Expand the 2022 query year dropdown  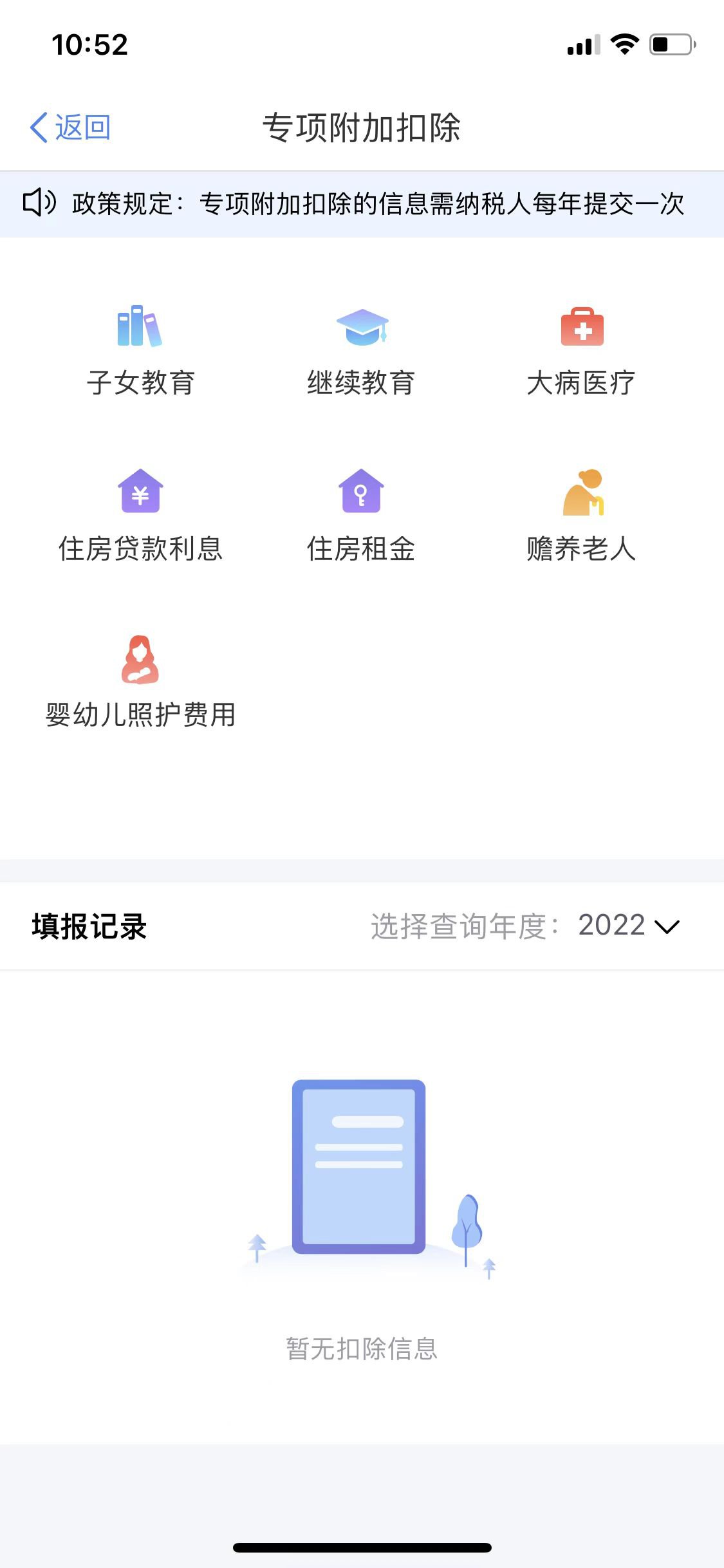pos(628,926)
